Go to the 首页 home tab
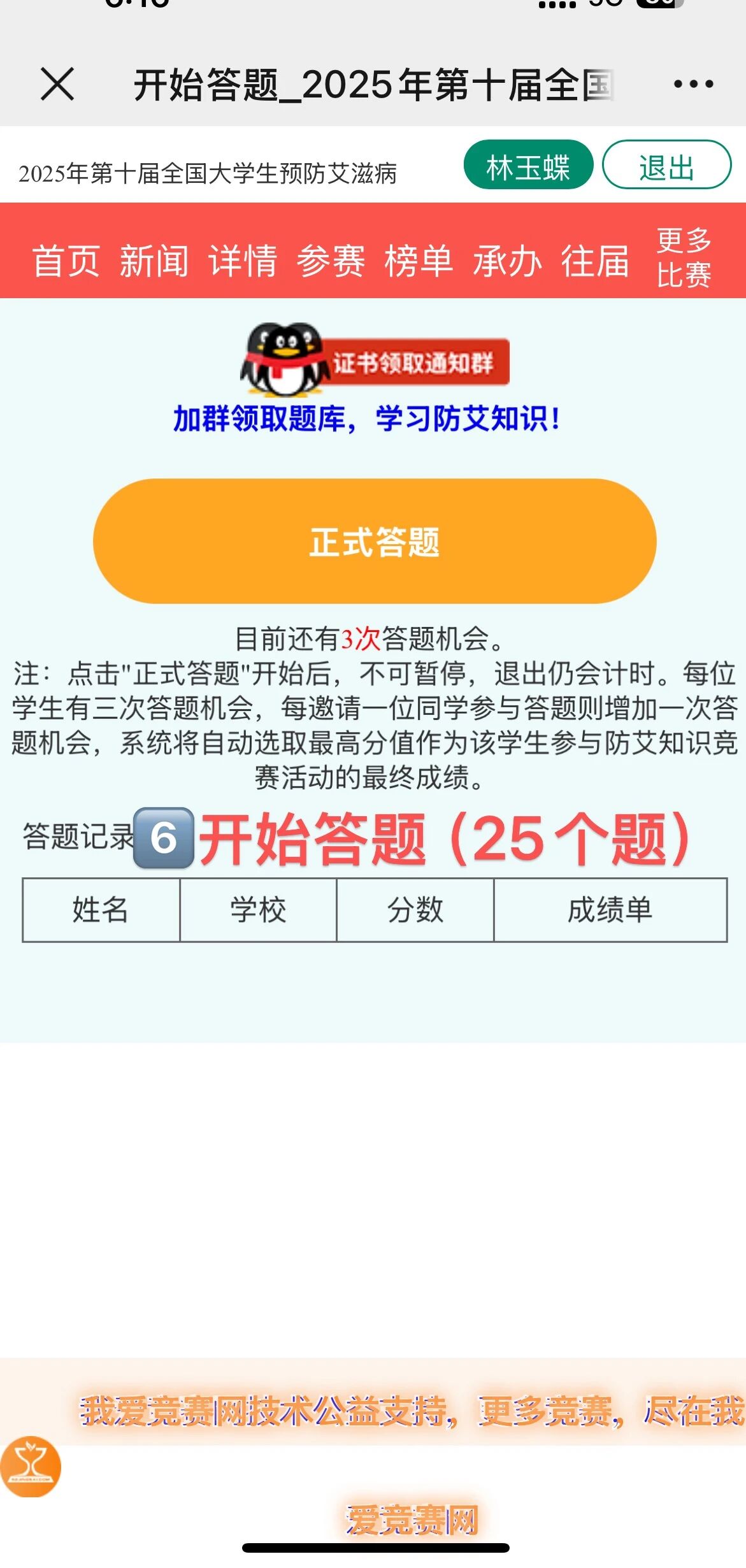The height and width of the screenshot is (1568, 746). coord(66,260)
